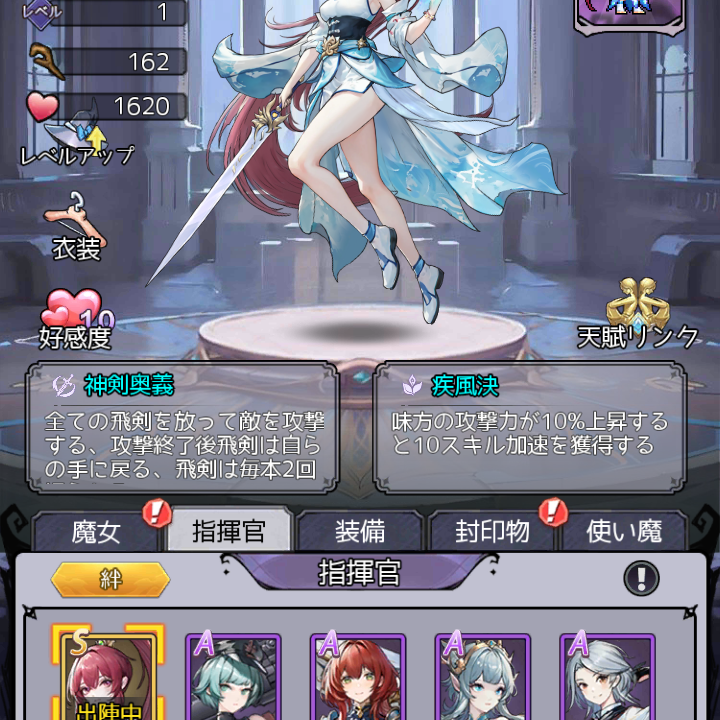Open 天賦リンク talent link
Screen dimensions: 720x720
tap(638, 315)
